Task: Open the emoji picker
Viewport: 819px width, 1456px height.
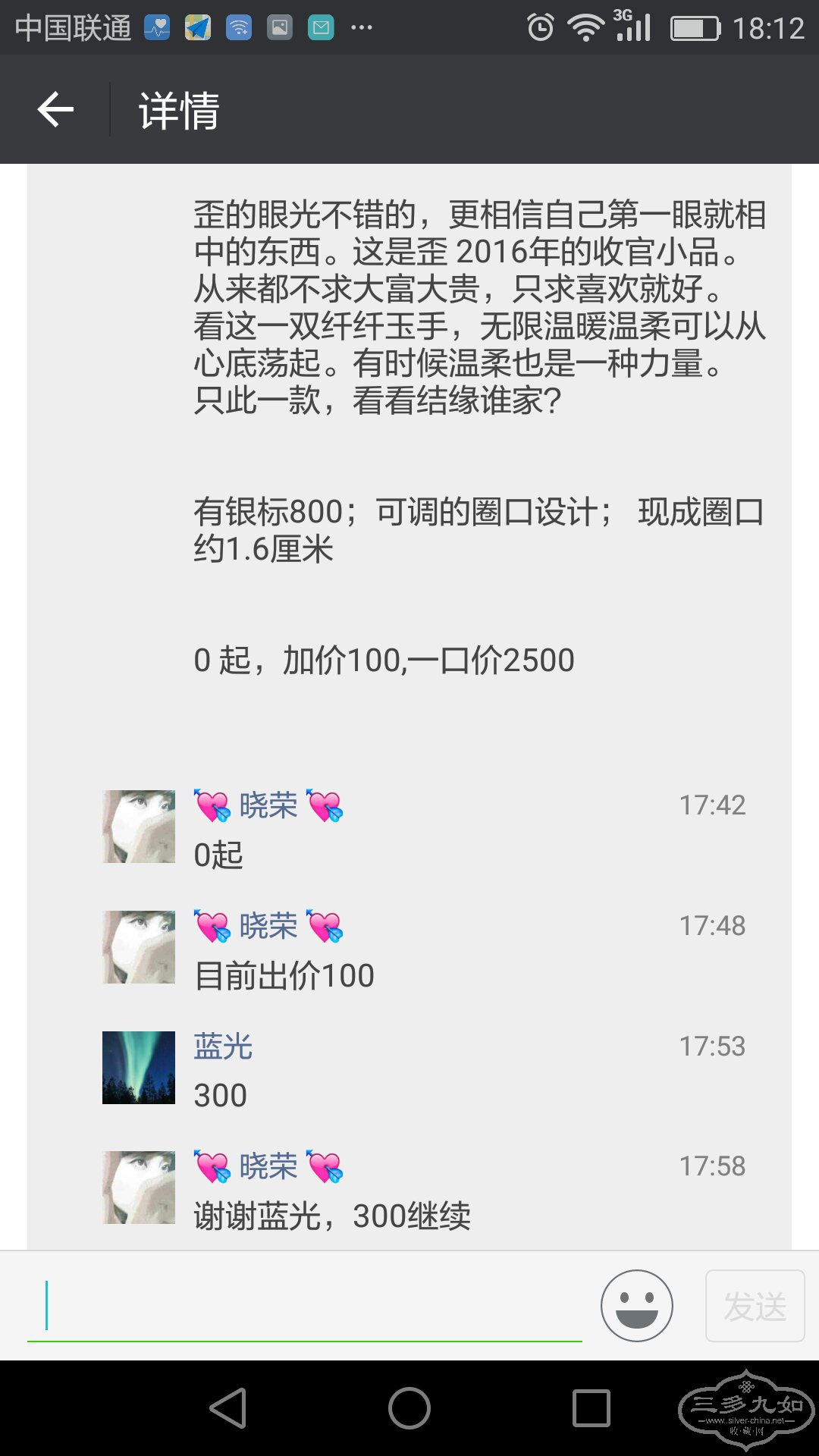Action: tap(636, 1306)
